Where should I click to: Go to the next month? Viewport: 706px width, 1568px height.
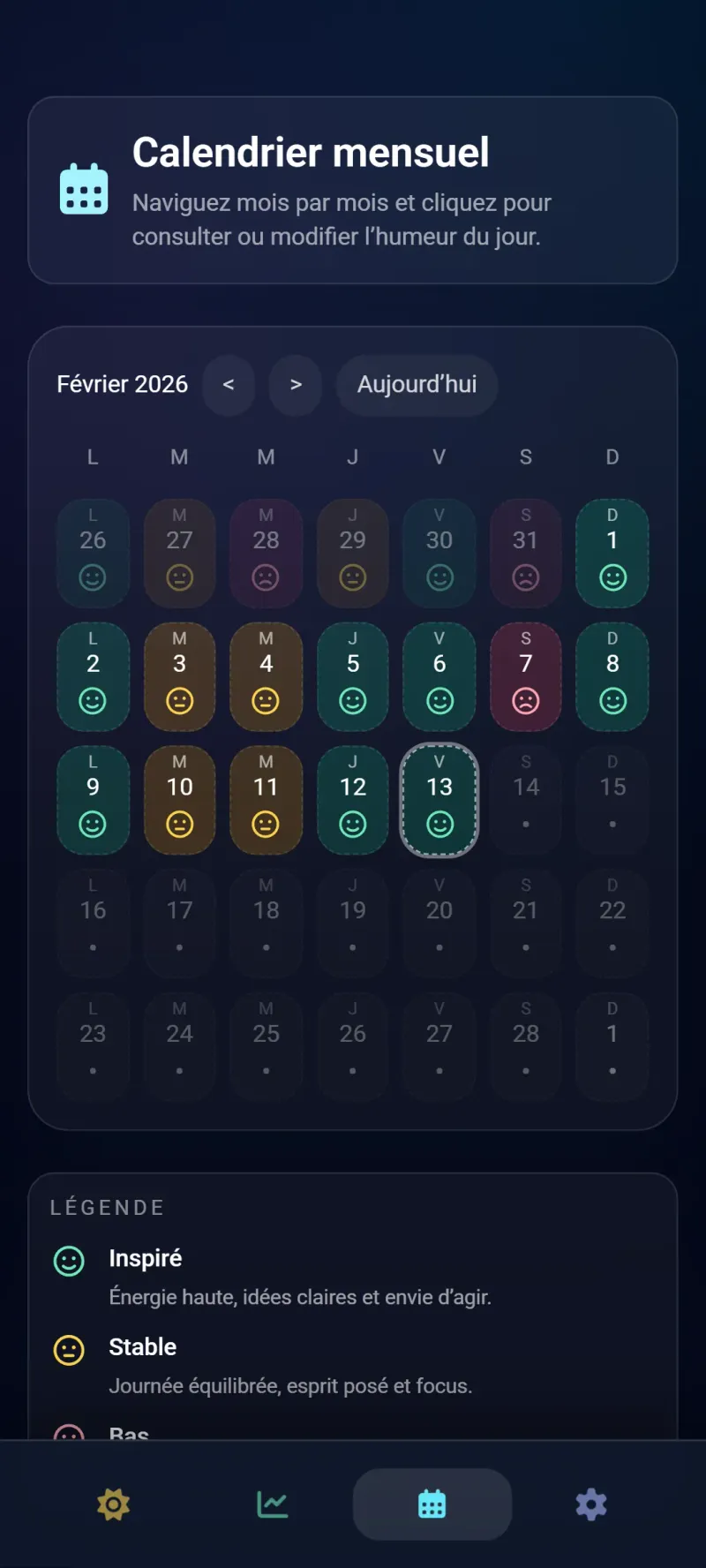coord(296,384)
